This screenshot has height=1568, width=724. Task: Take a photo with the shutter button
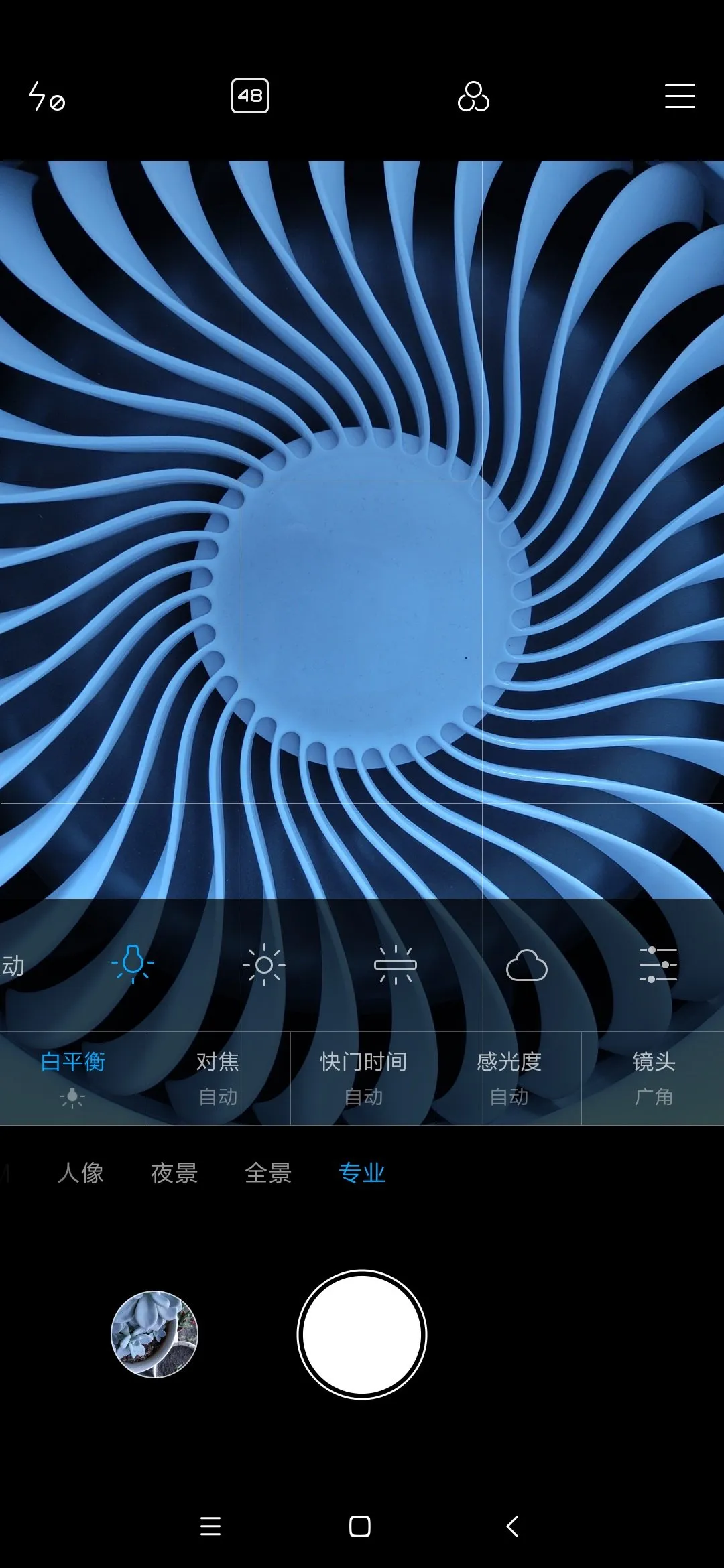click(362, 1335)
